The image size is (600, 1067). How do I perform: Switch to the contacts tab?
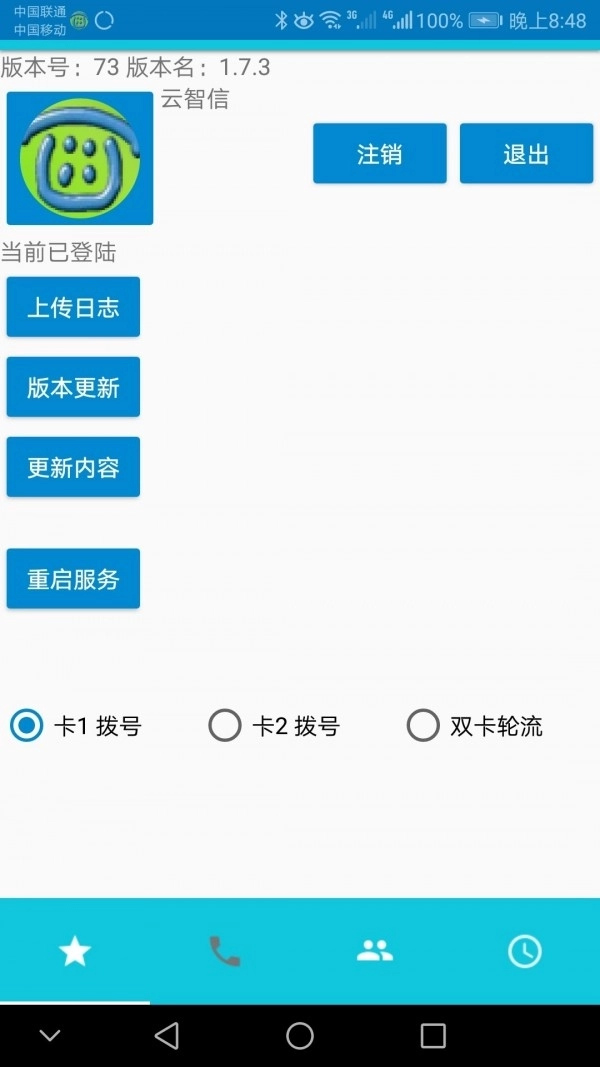(375, 952)
